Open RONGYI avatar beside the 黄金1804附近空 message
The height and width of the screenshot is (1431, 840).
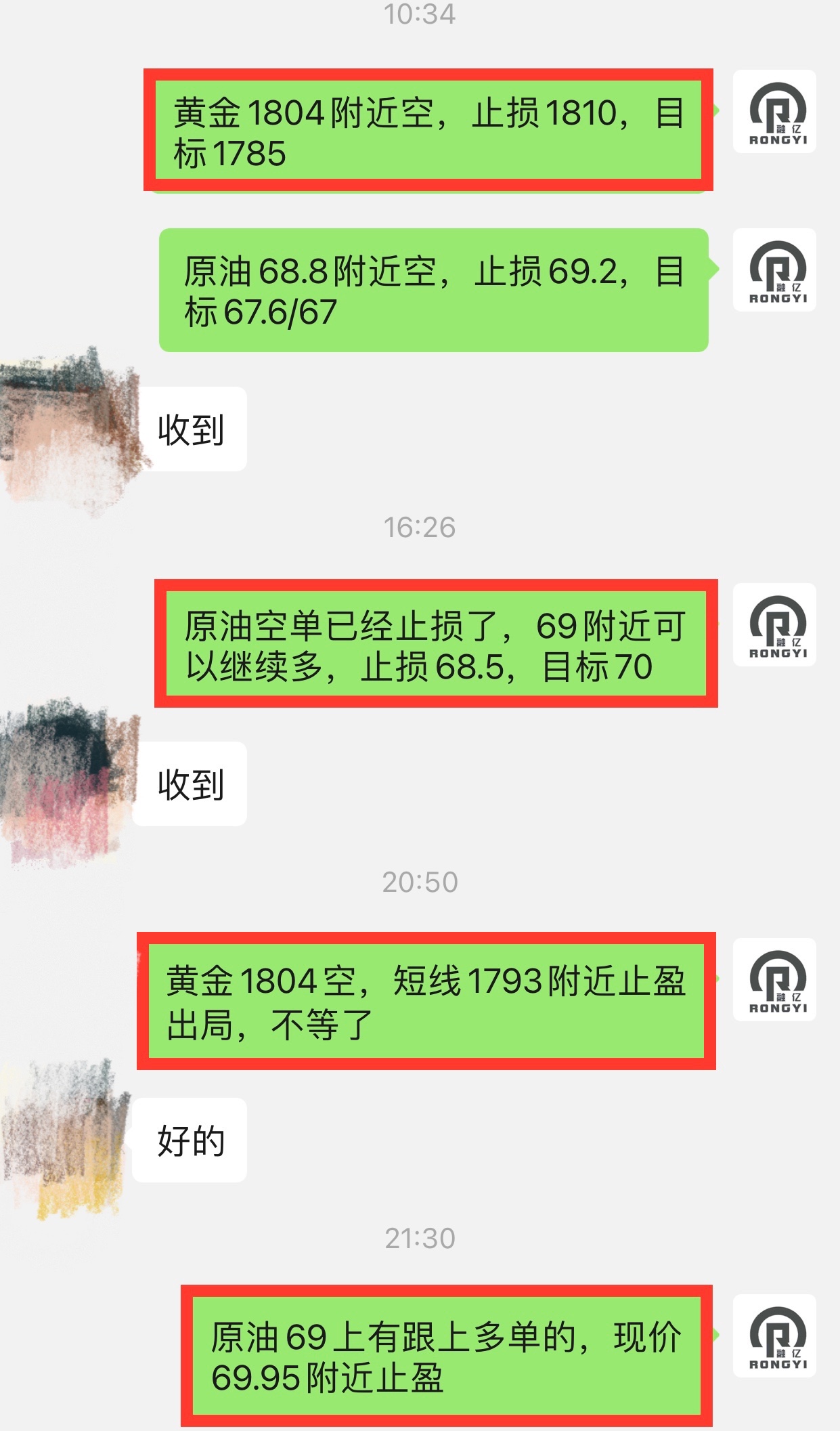point(774,112)
